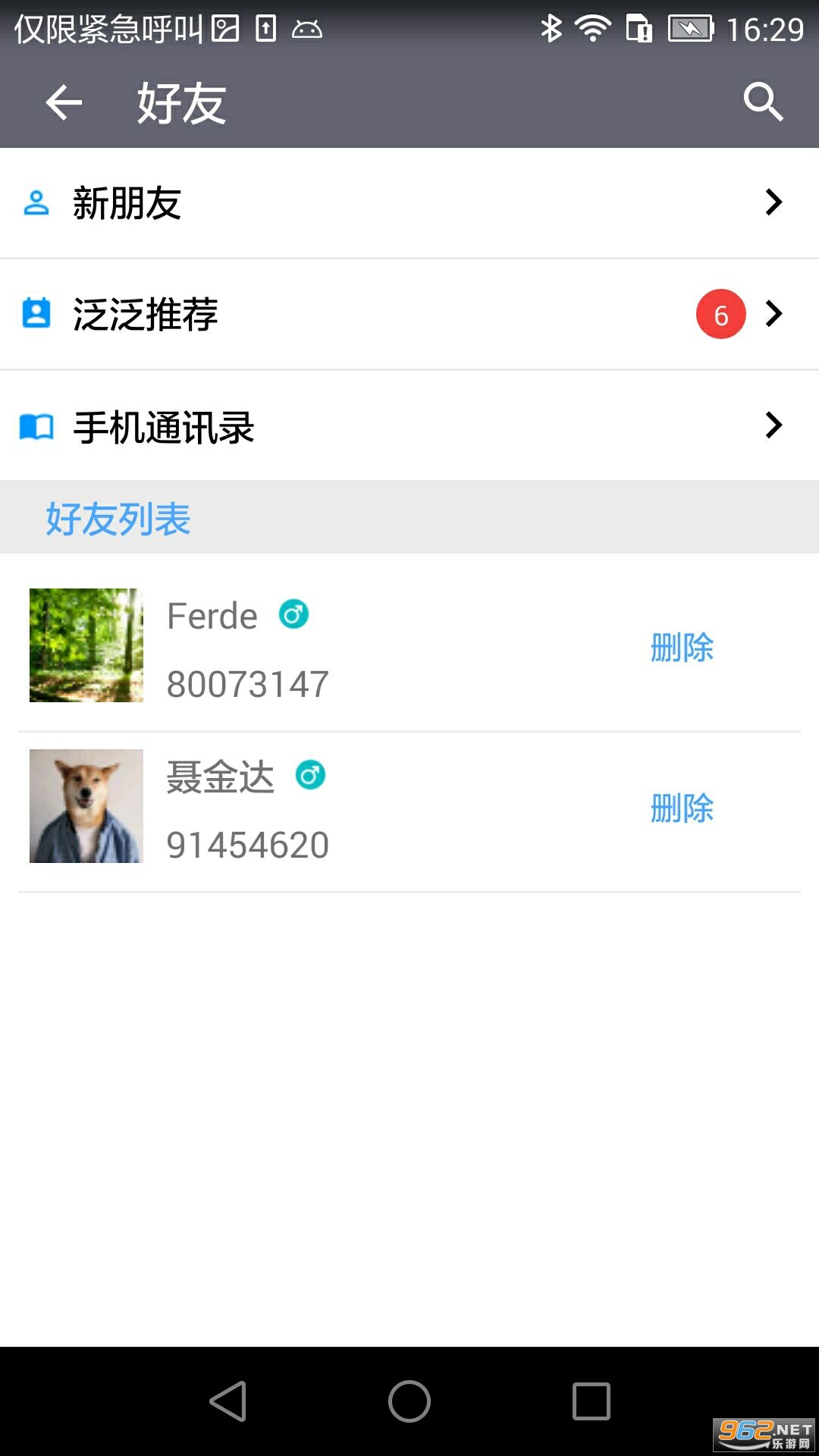Delete friend Ferde
The image size is (819, 1456).
[x=682, y=648]
